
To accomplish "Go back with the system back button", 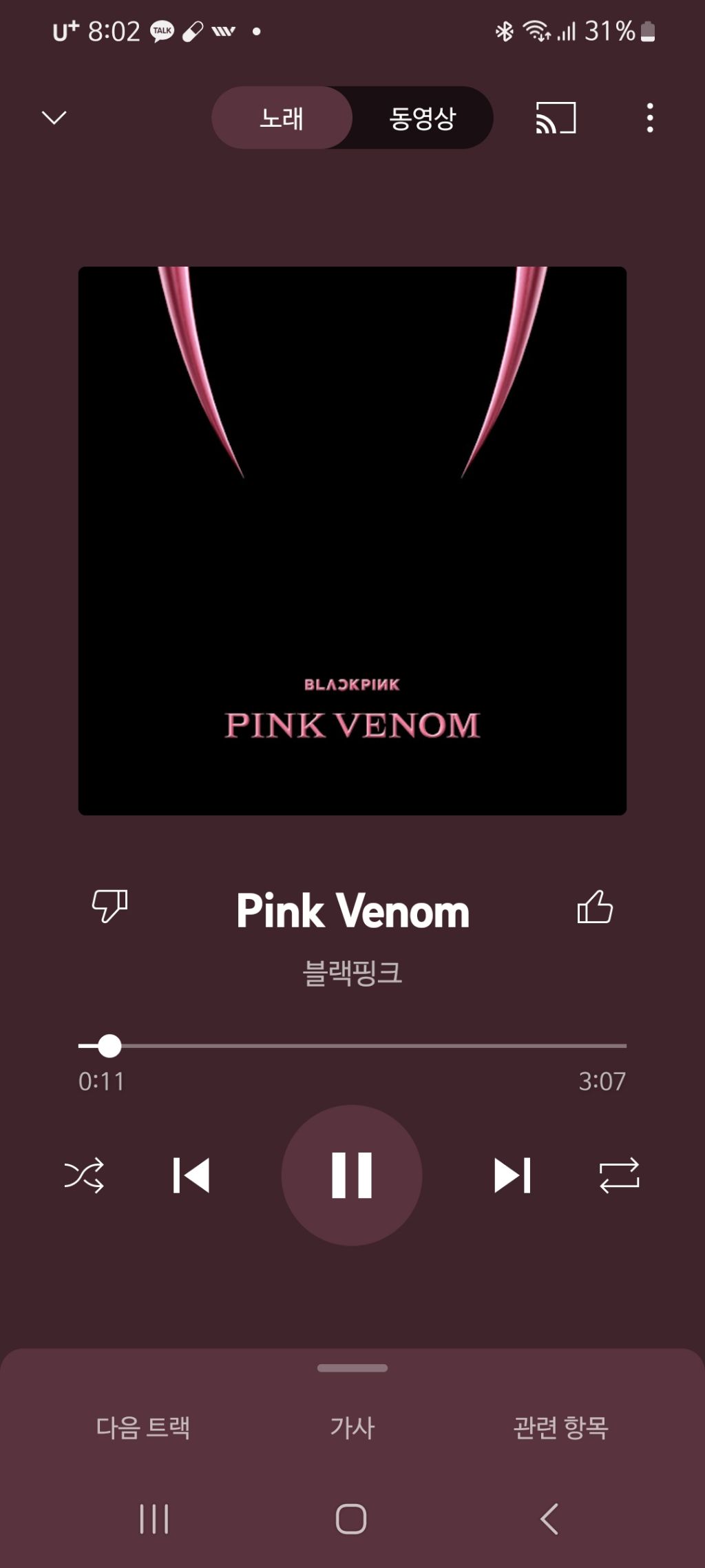I will click(x=549, y=1519).
